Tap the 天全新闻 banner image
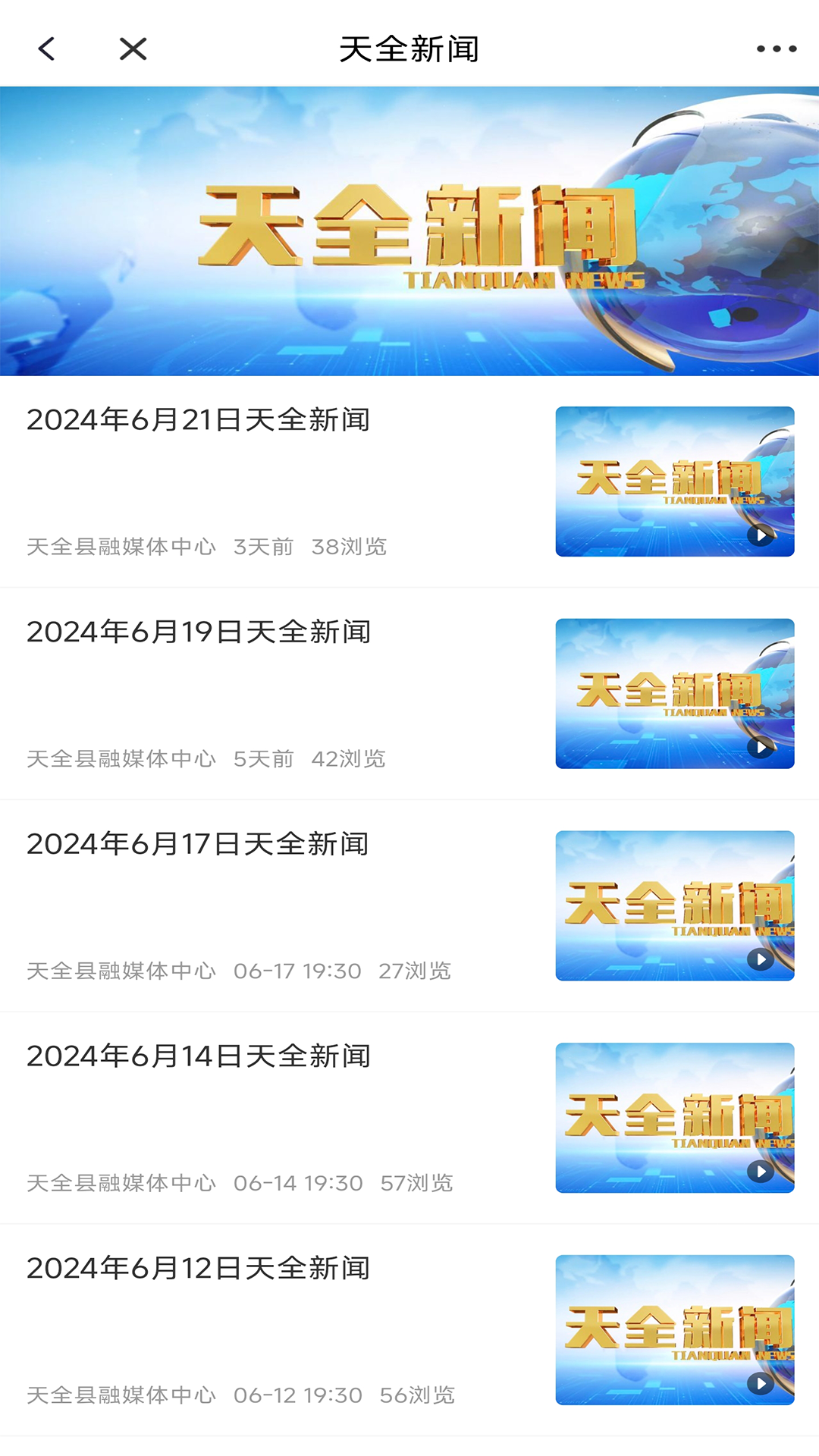The width and height of the screenshot is (819, 1456). pyautogui.click(x=409, y=231)
